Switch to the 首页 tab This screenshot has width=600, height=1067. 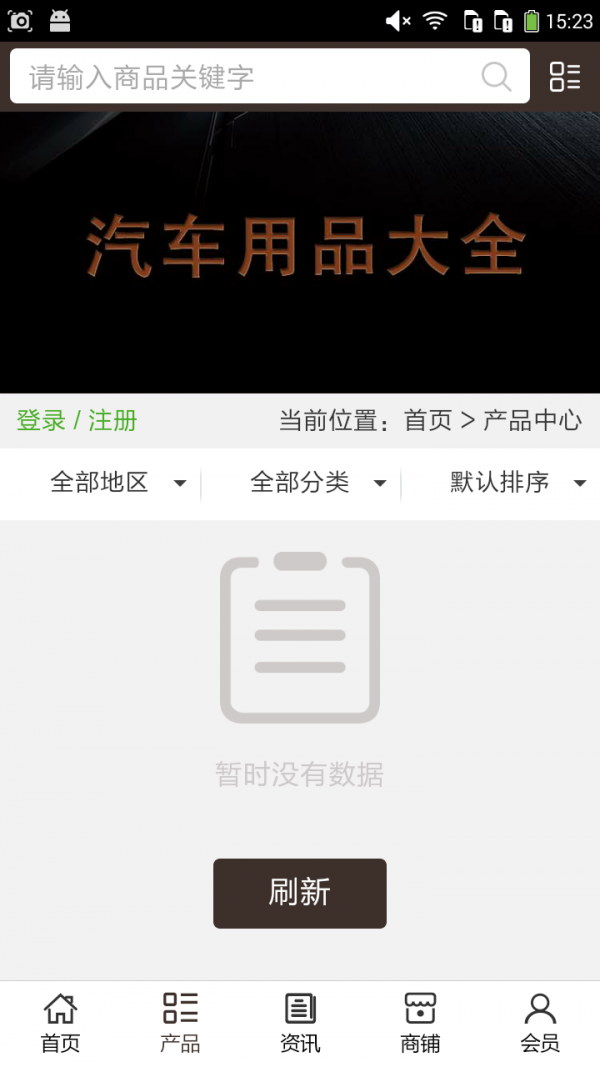60,1023
